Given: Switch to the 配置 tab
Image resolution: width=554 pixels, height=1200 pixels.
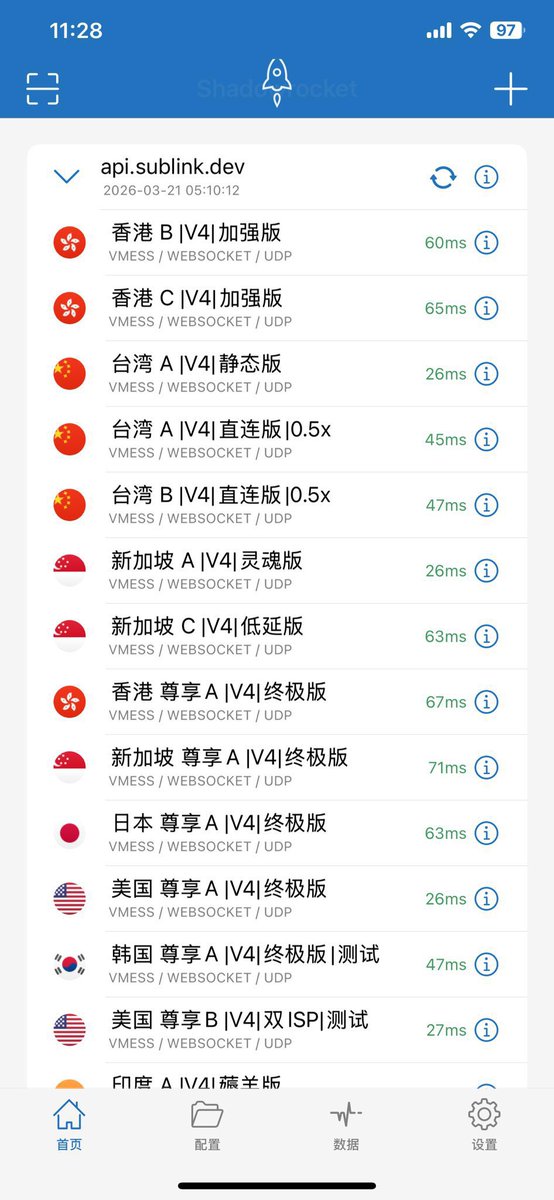Looking at the screenshot, I should [207, 1125].
